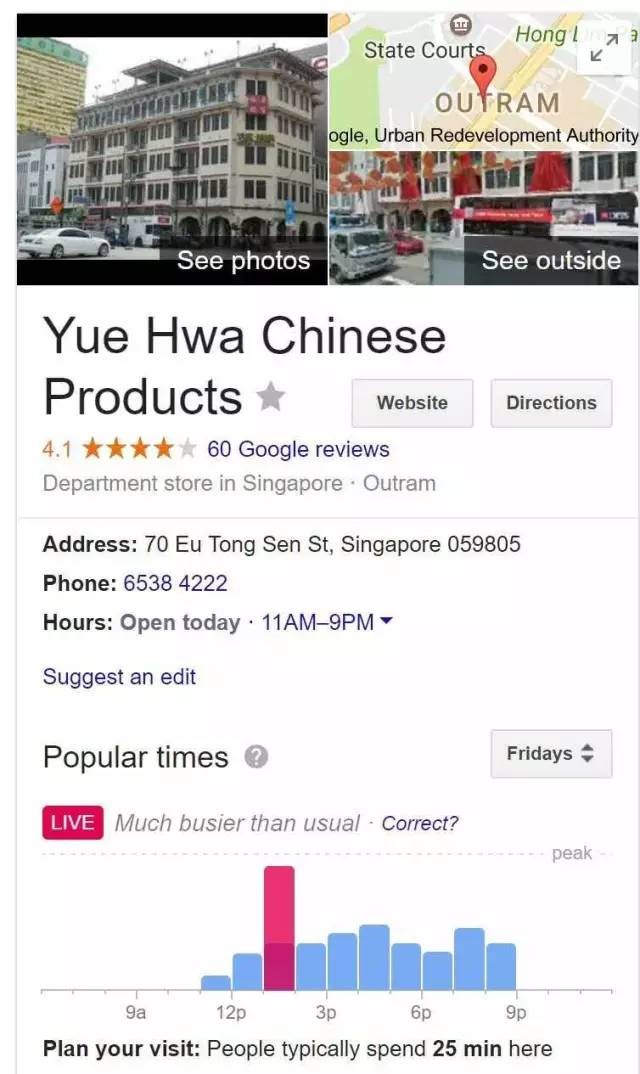This screenshot has height=1074, width=640.
Task: Get Directions to Yue Hwa
Action: [x=551, y=403]
